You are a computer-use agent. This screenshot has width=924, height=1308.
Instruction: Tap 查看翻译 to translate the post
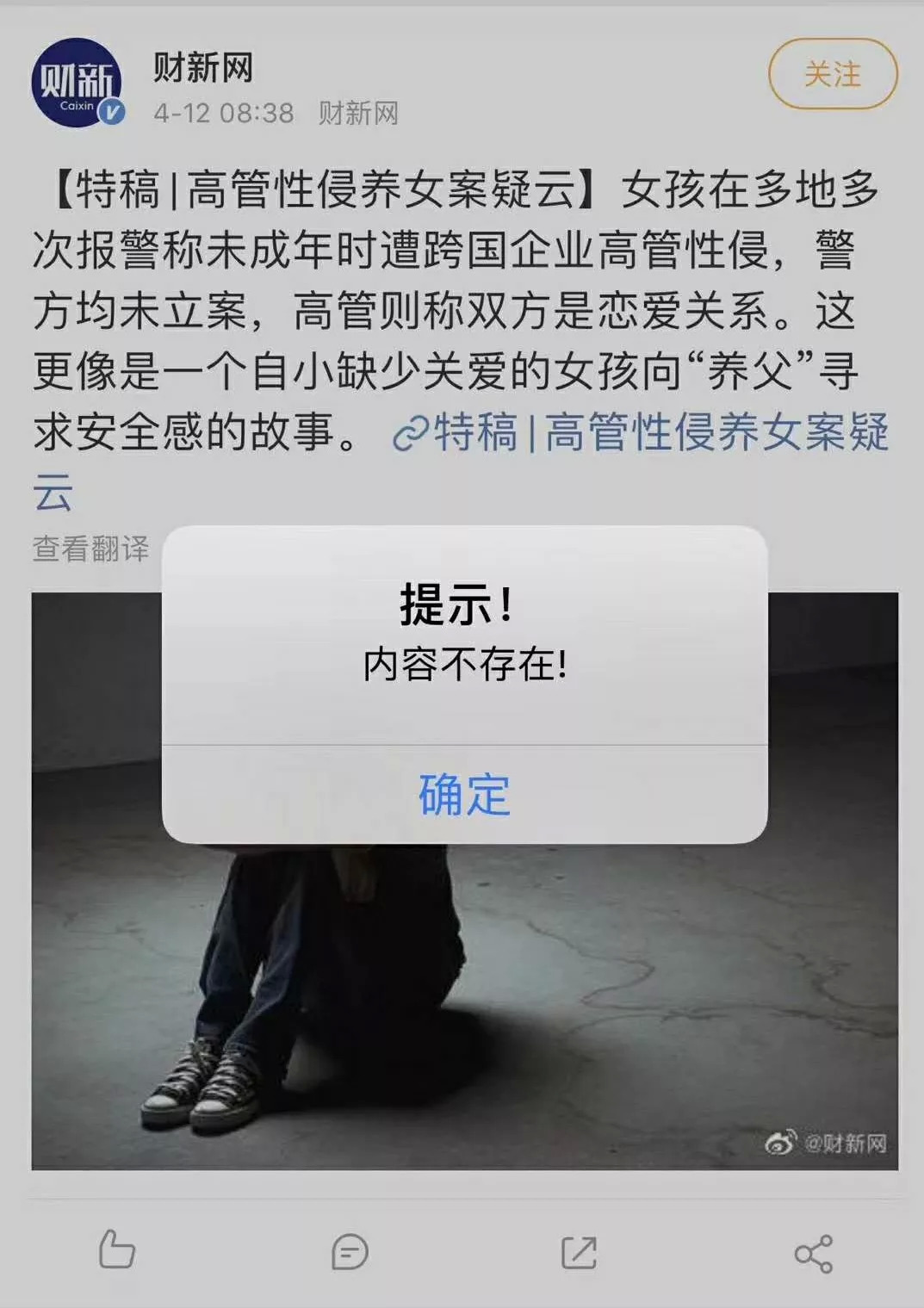90,549
